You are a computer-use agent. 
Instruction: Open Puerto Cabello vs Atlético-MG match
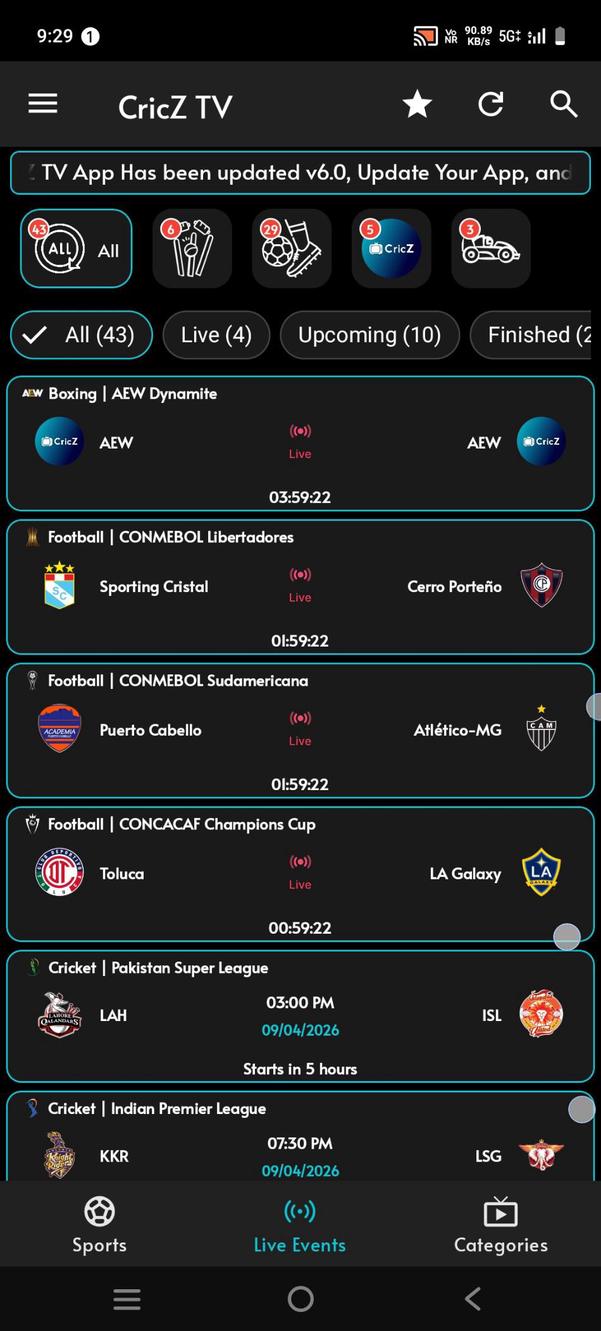[x=300, y=731]
